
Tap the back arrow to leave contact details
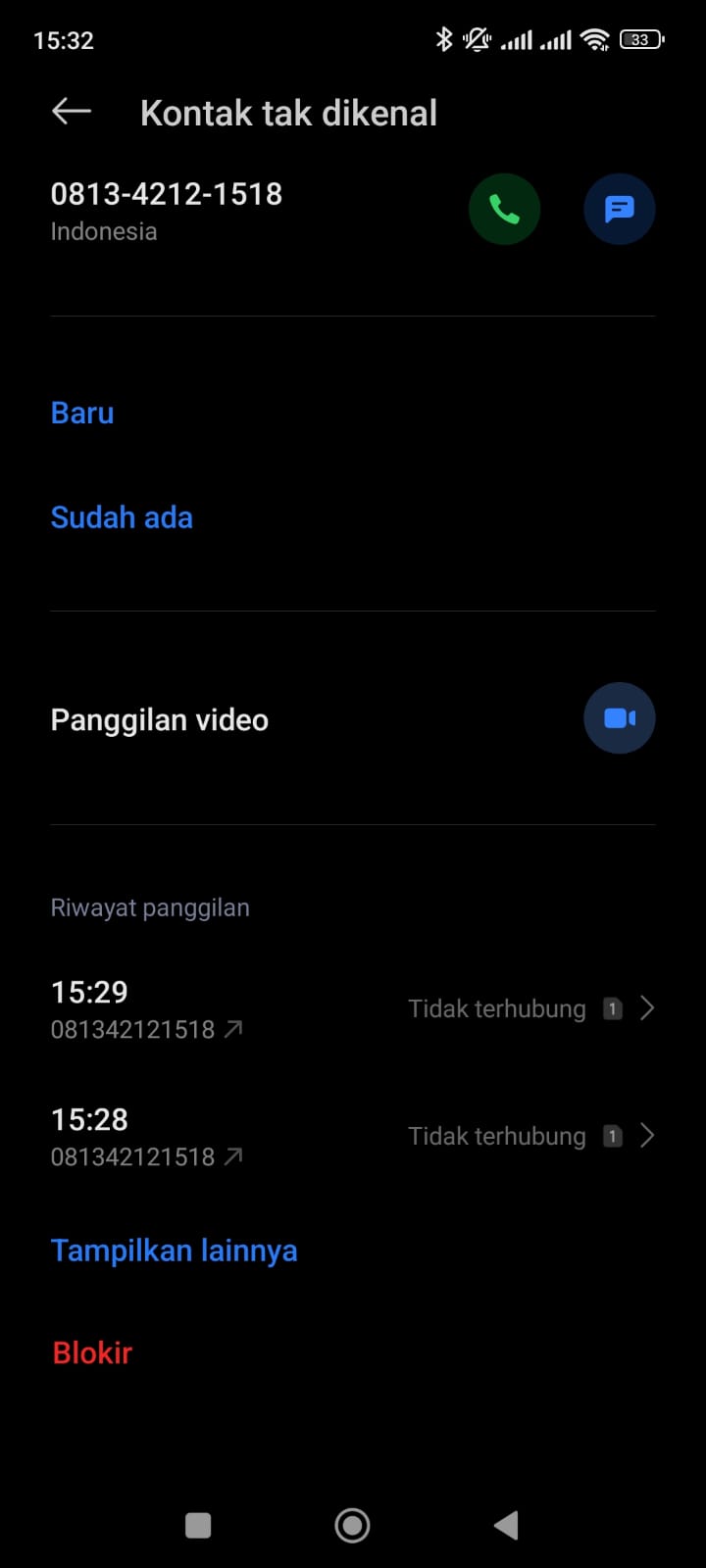click(70, 111)
